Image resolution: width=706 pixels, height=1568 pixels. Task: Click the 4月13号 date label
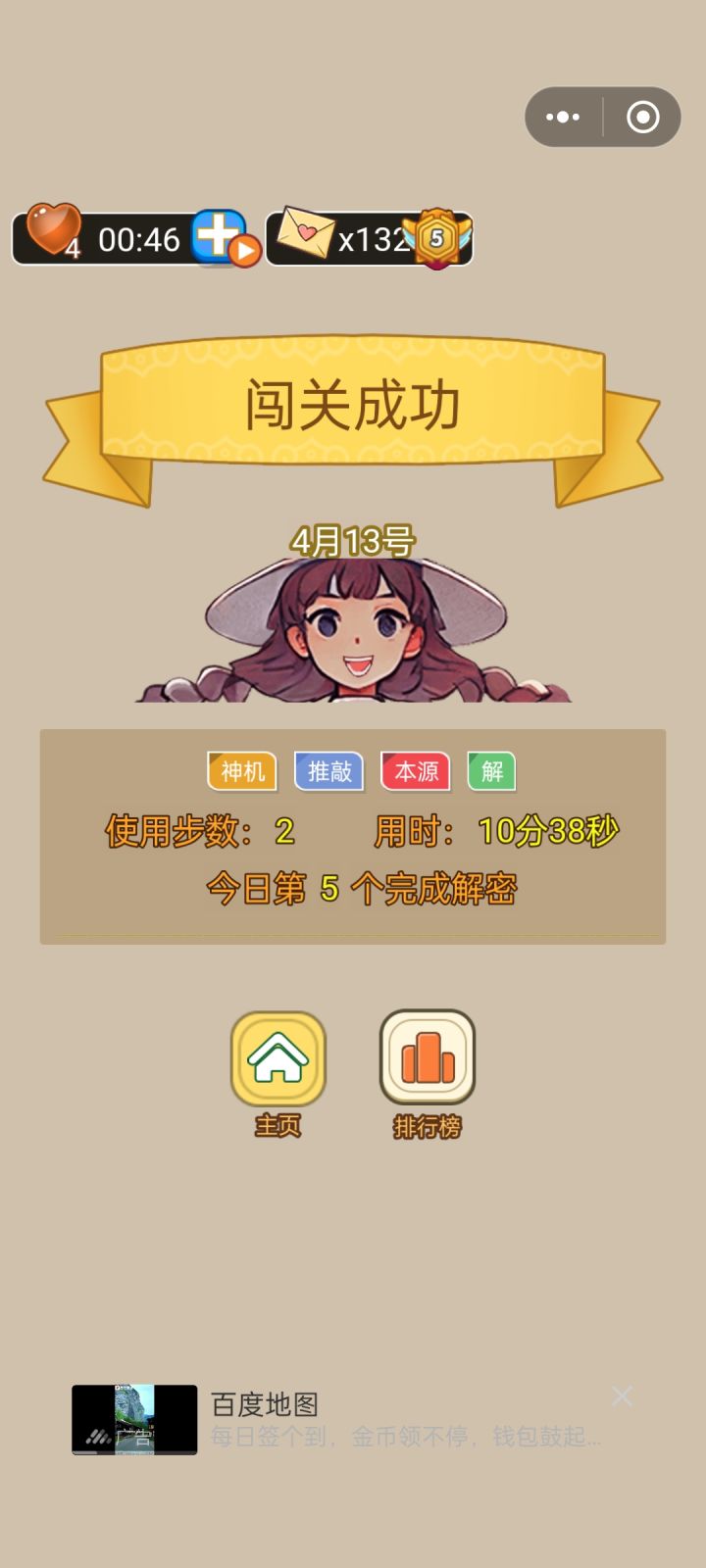(353, 537)
